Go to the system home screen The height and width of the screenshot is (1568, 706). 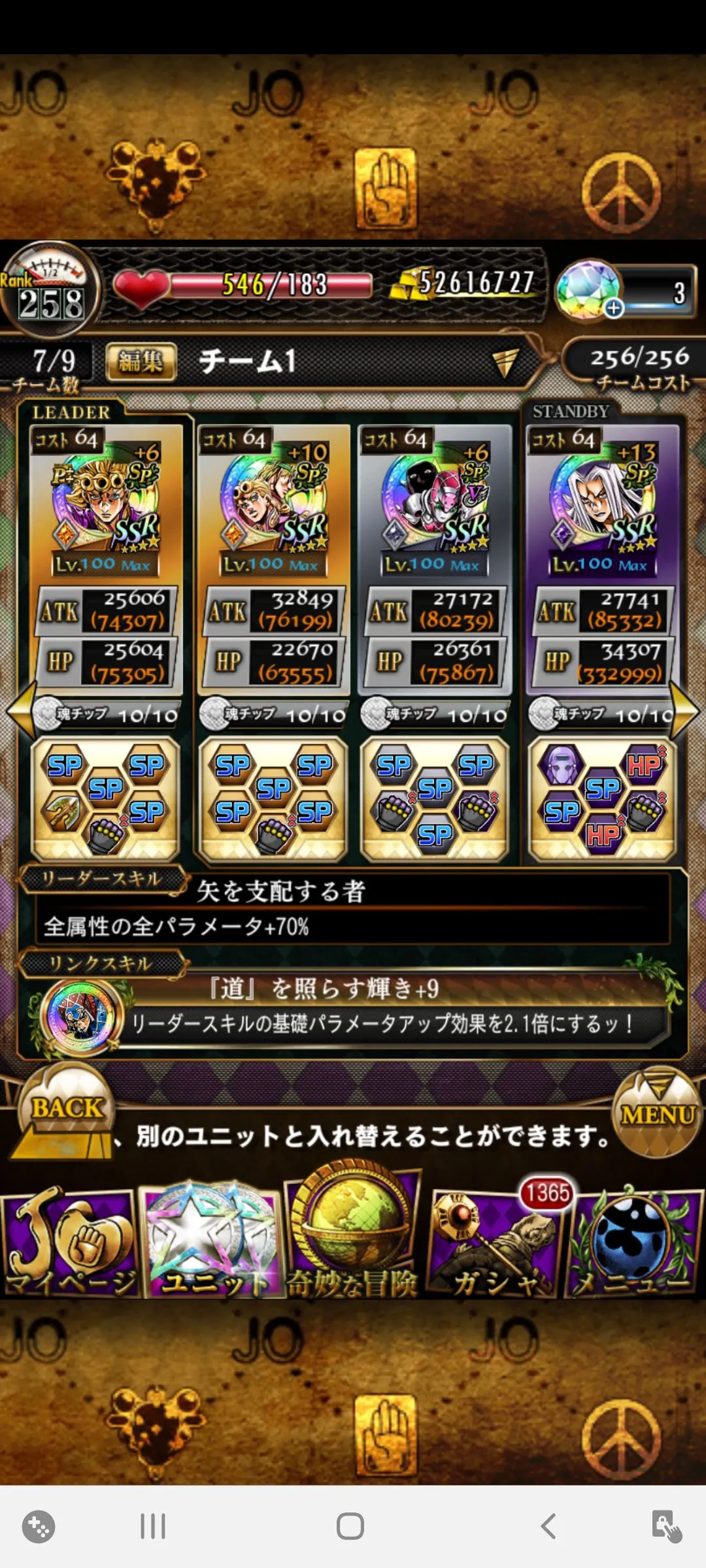tap(350, 1526)
